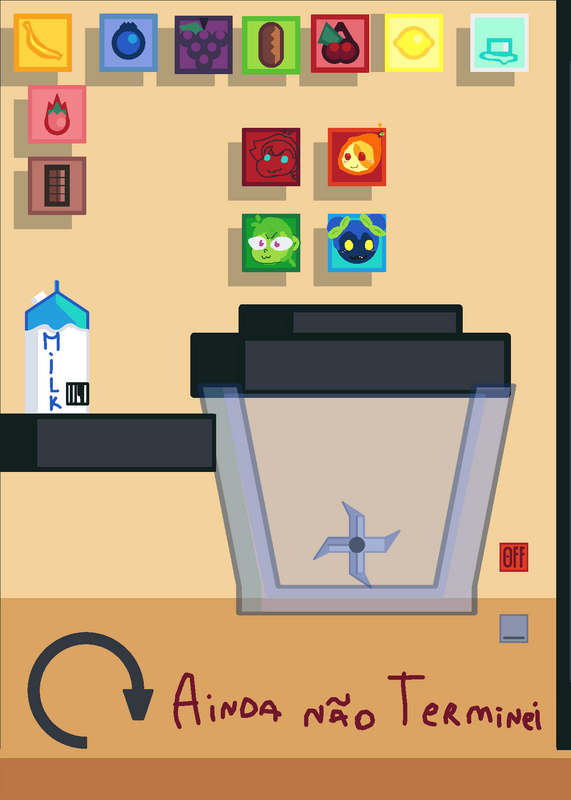Add the strawberry ingredient tile
The height and width of the screenshot is (800, 571).
(x=57, y=114)
